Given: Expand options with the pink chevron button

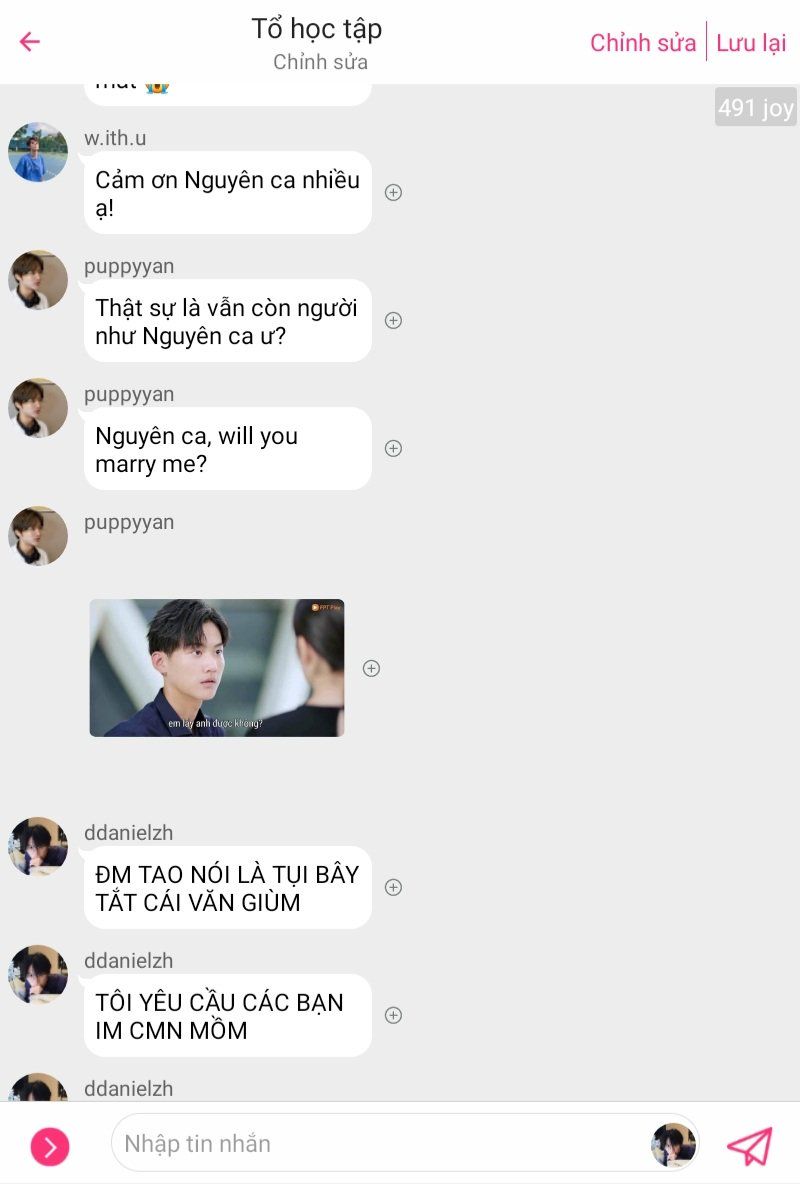Looking at the screenshot, I should coord(50,1146).
